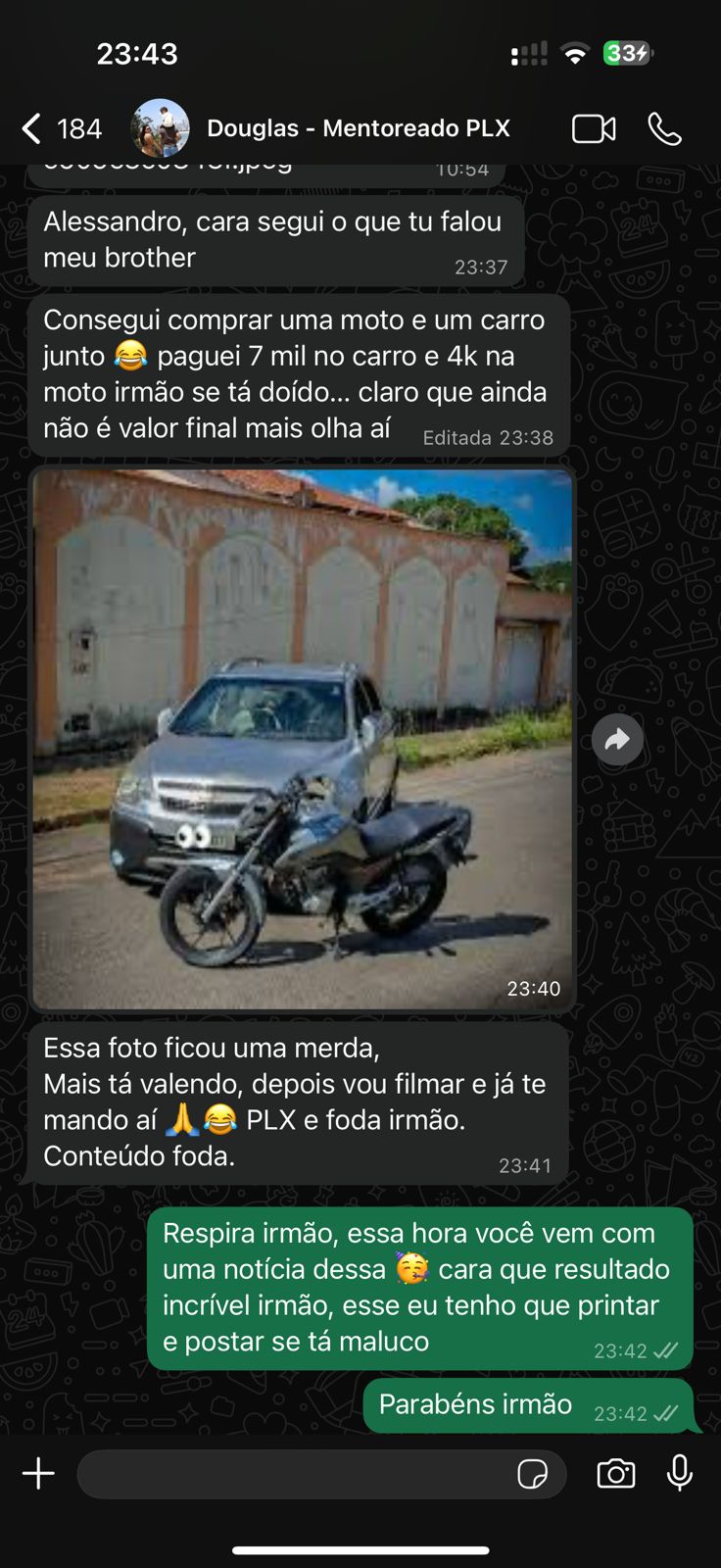Open the camera to take a photo
721x1568 pixels.
pyautogui.click(x=616, y=1473)
